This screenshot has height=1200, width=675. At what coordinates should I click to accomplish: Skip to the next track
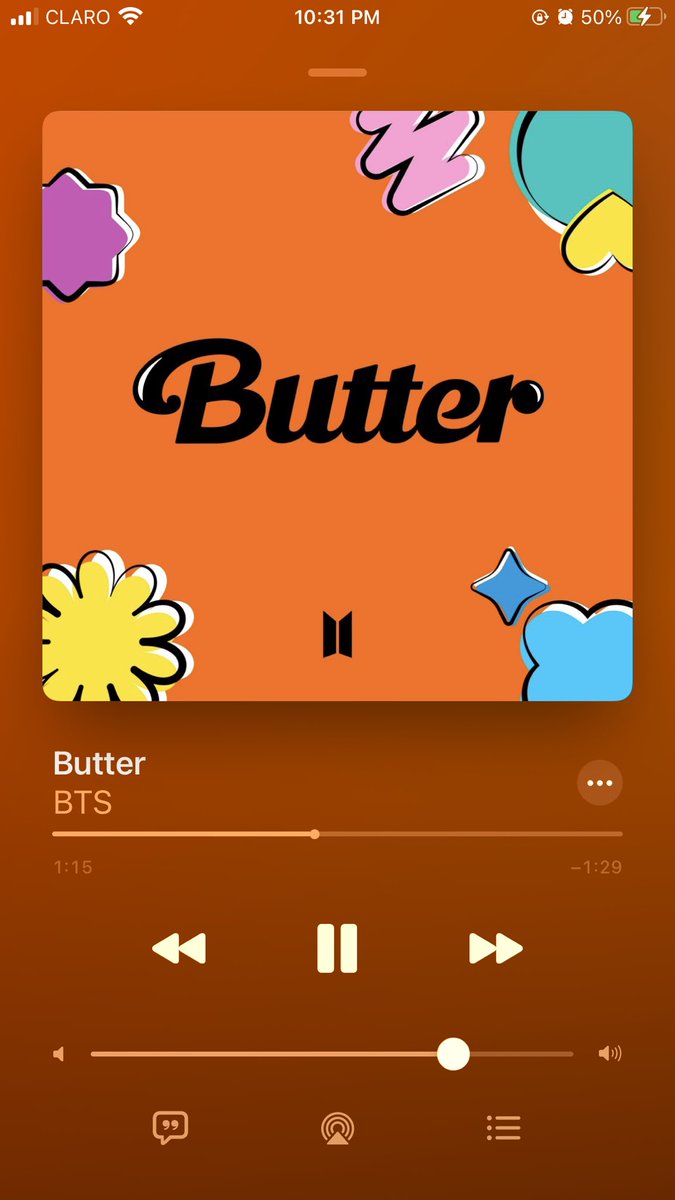496,948
